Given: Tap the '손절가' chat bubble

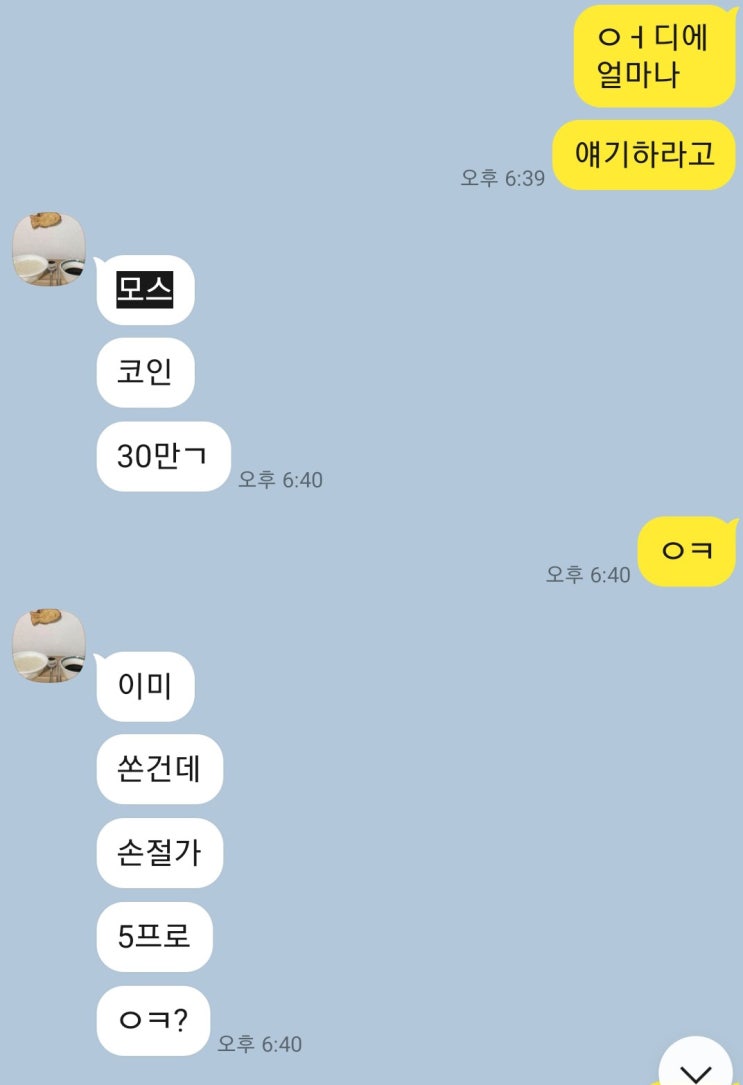Looking at the screenshot, I should 159,853.
